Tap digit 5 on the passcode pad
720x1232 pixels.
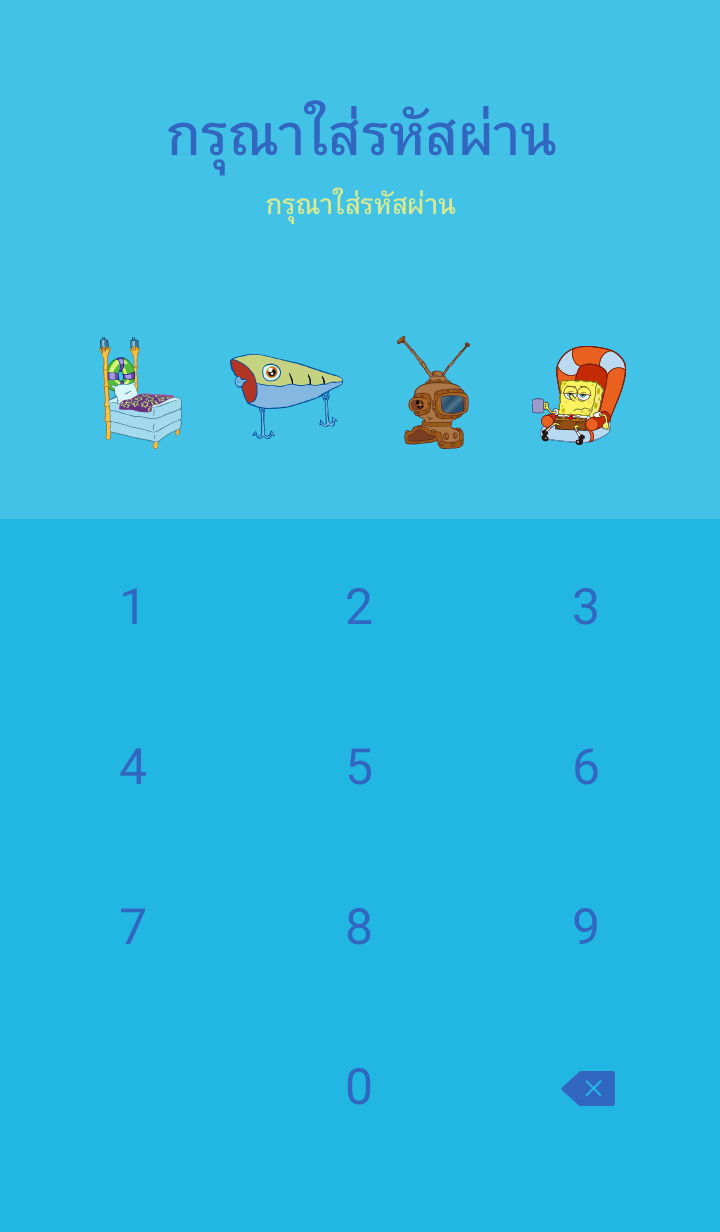pyautogui.click(x=359, y=767)
